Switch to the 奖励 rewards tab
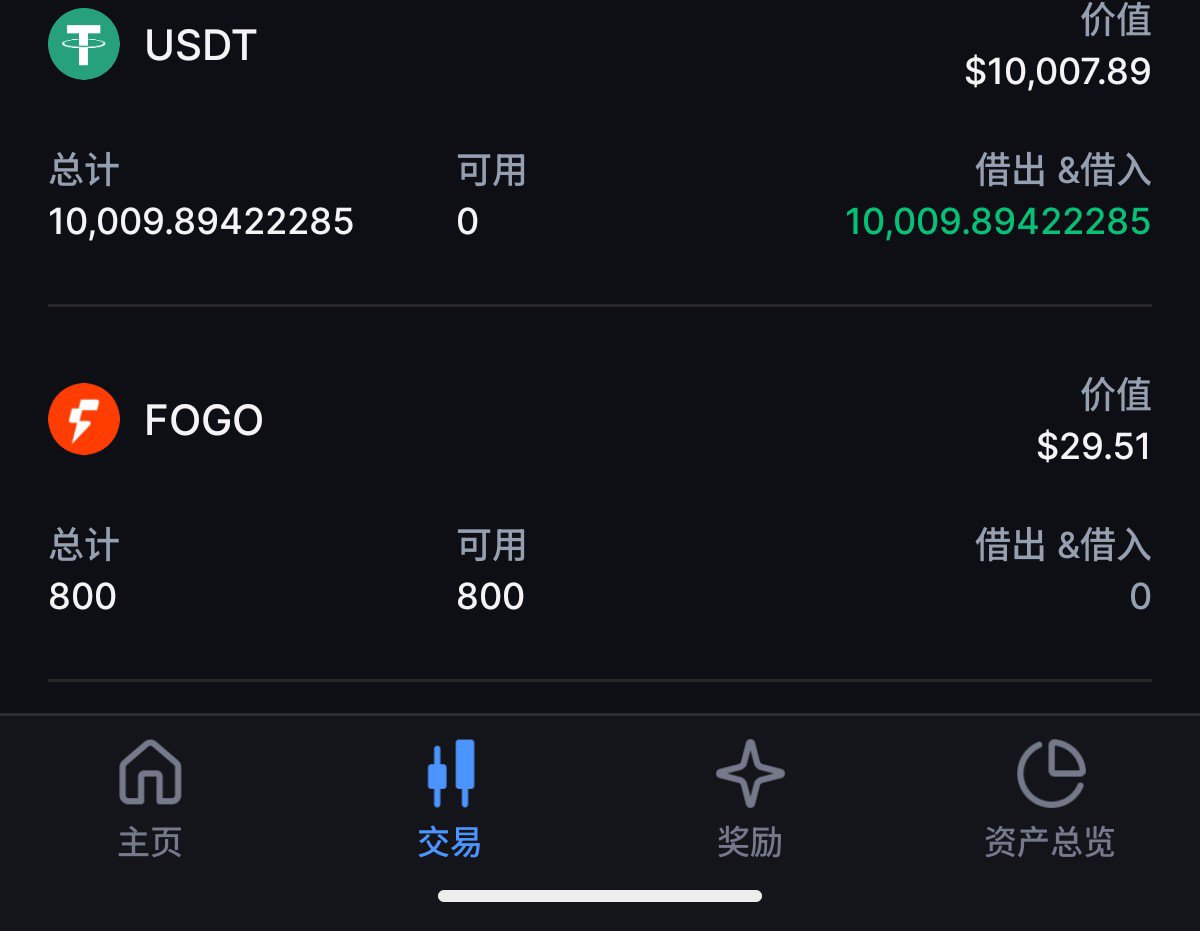Image resolution: width=1200 pixels, height=931 pixels. click(x=750, y=797)
